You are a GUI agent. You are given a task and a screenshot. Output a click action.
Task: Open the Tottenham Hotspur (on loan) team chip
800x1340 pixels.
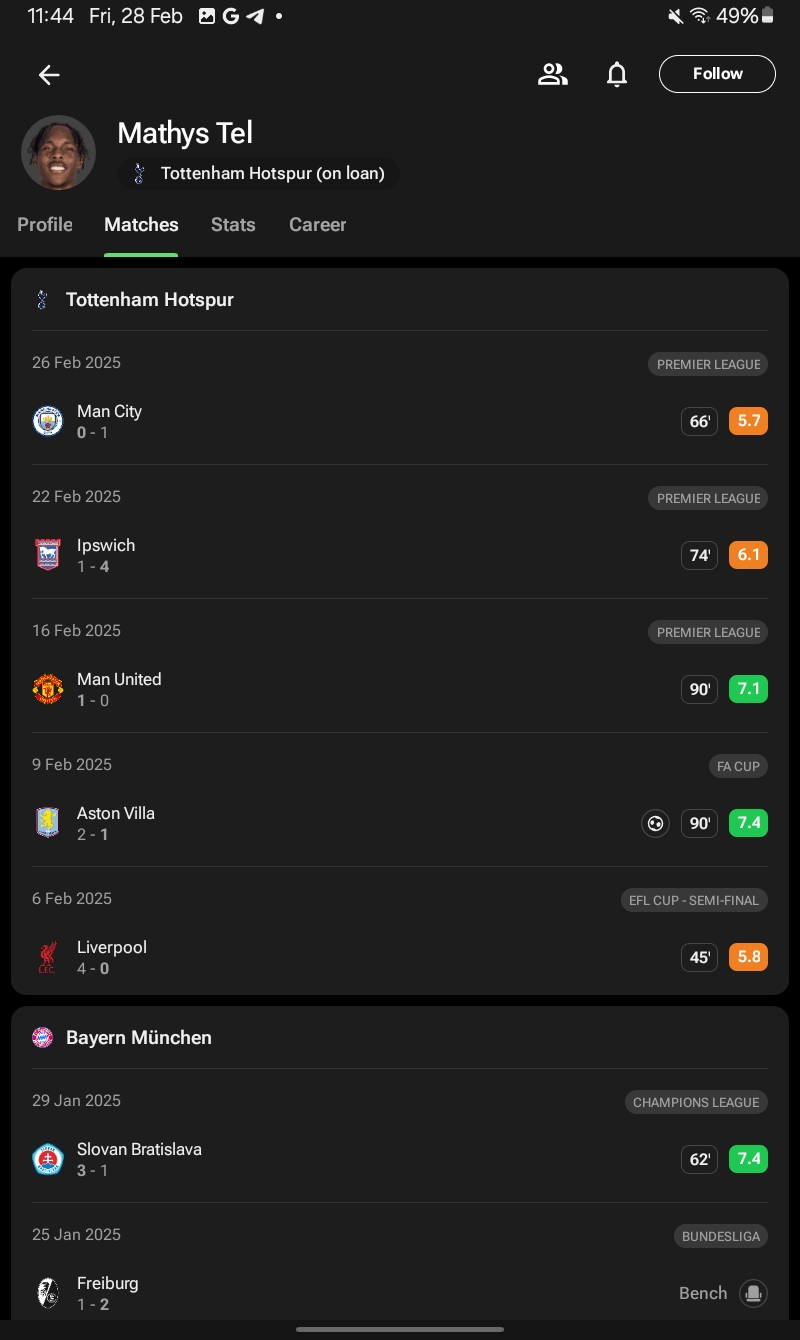click(x=258, y=174)
